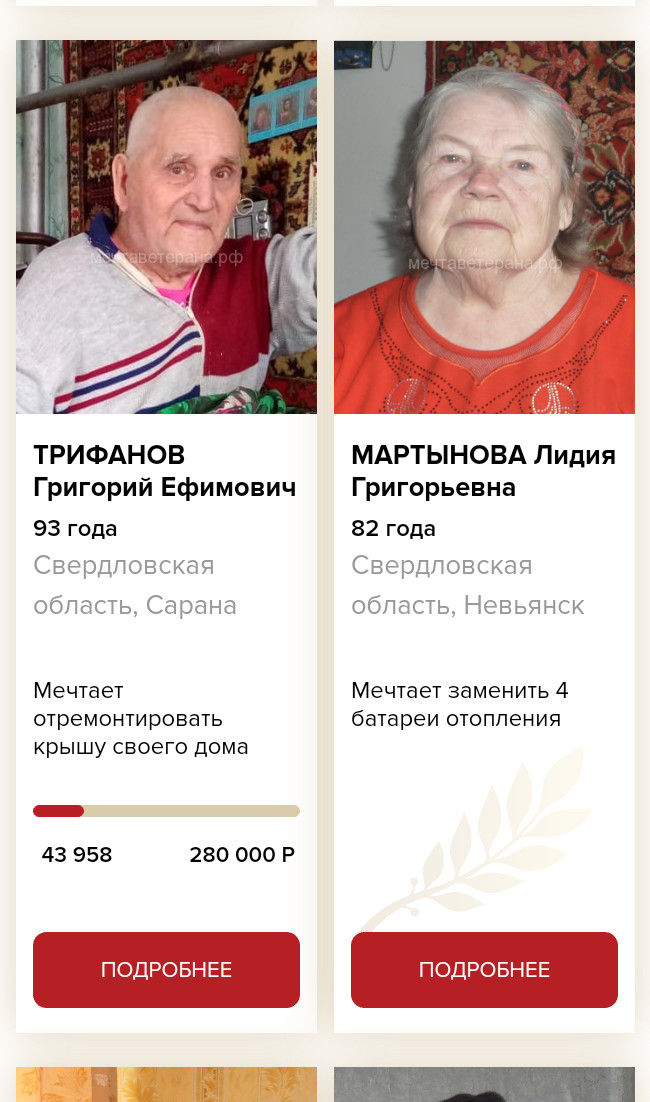Open details for Трифанов Григорий Ефимович
This screenshot has height=1102, width=650.
166,969
